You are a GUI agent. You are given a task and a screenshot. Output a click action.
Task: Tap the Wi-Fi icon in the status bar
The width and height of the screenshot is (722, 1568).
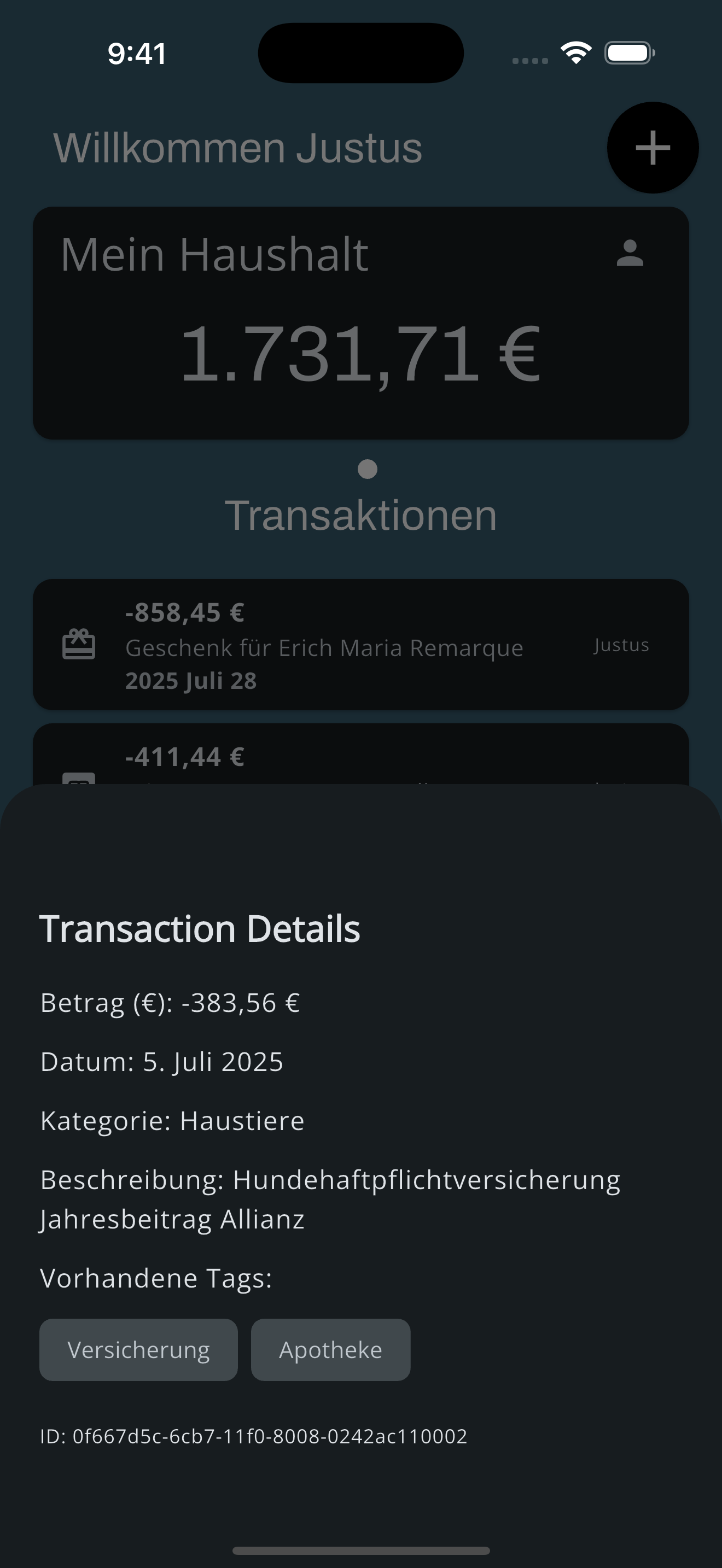tap(575, 53)
